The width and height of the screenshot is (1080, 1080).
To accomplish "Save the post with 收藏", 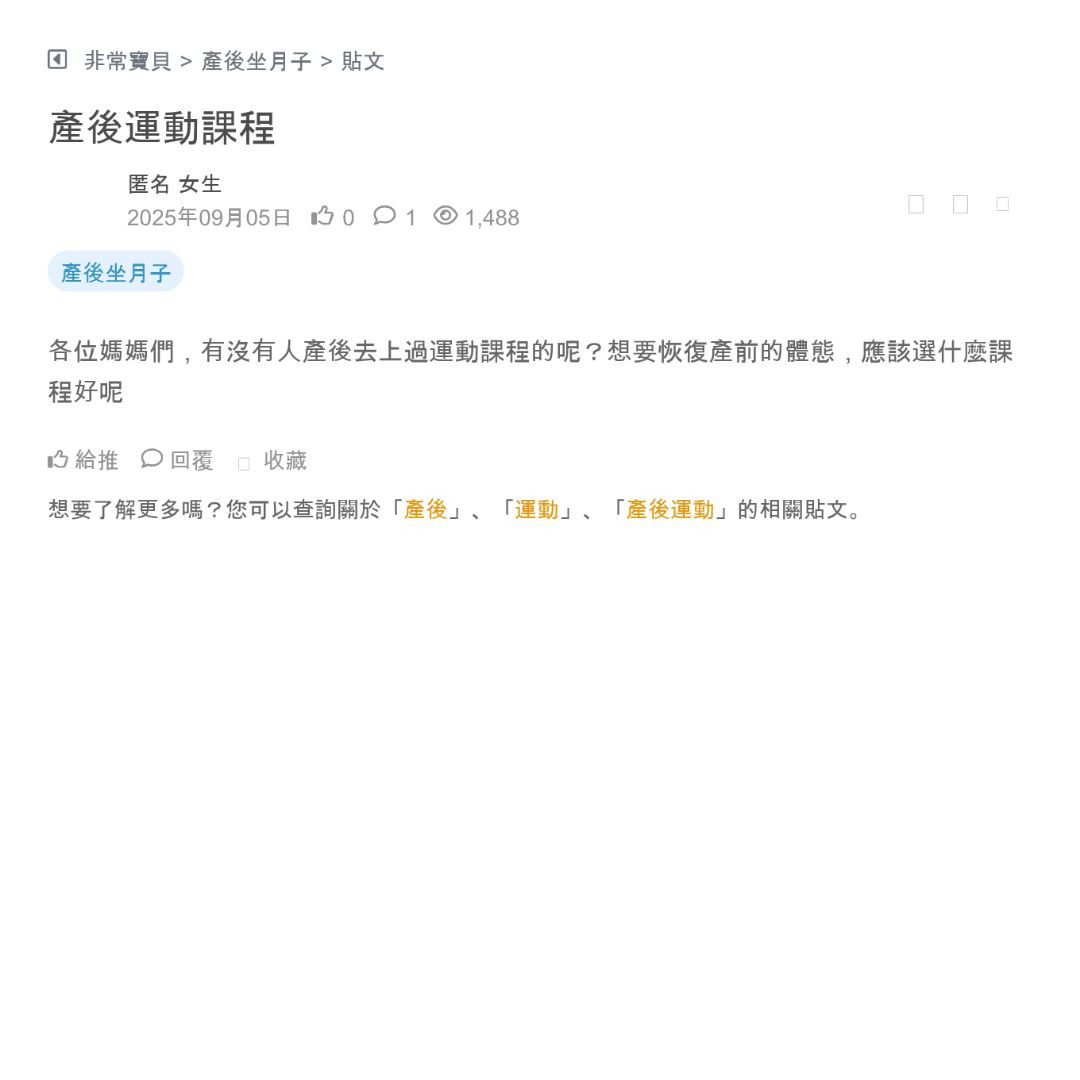I will pos(273,461).
